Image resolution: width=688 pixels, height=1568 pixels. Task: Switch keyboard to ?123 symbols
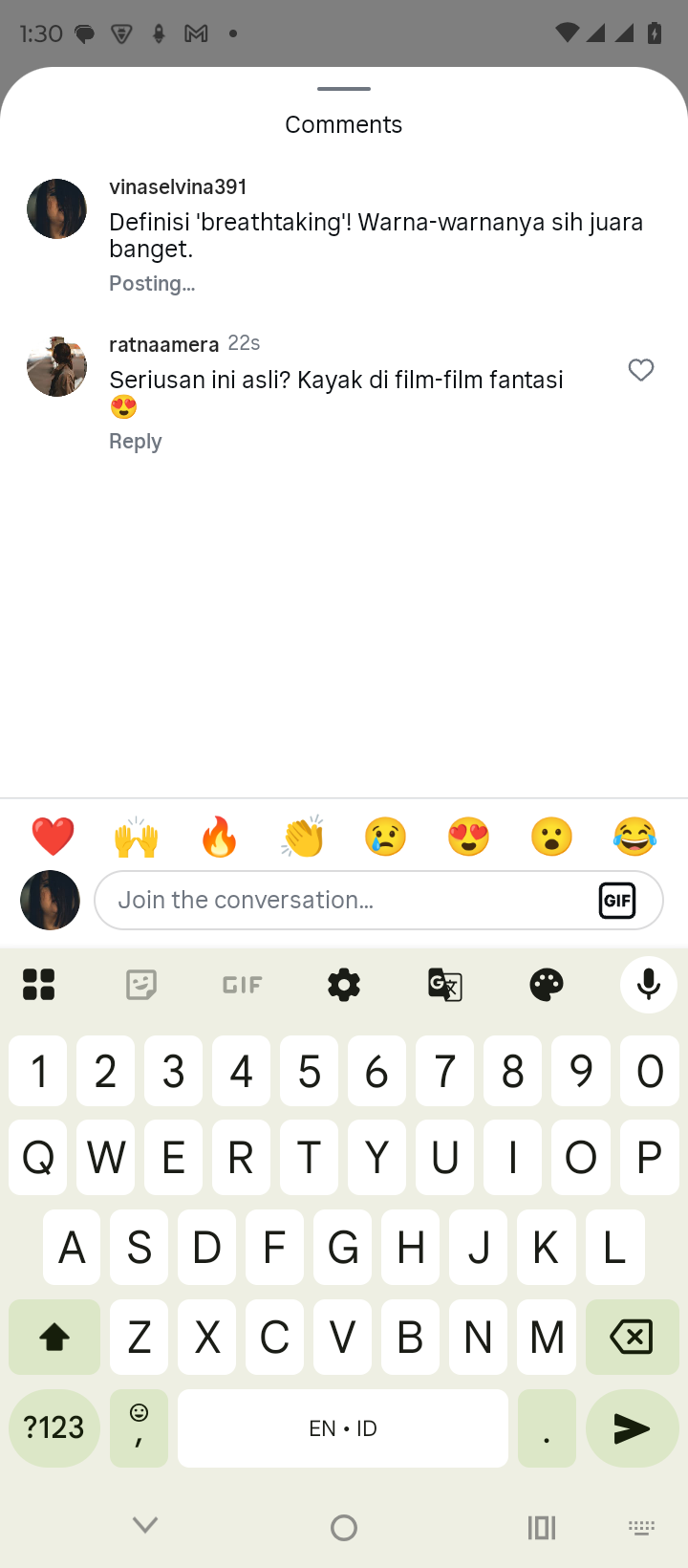[54, 1428]
